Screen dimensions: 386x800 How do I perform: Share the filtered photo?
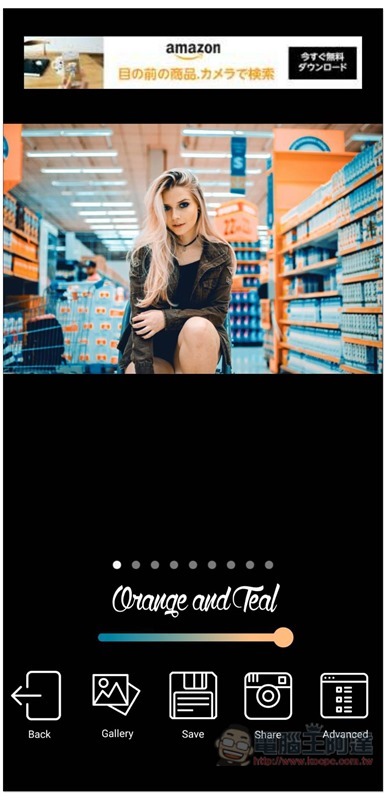pos(268,705)
